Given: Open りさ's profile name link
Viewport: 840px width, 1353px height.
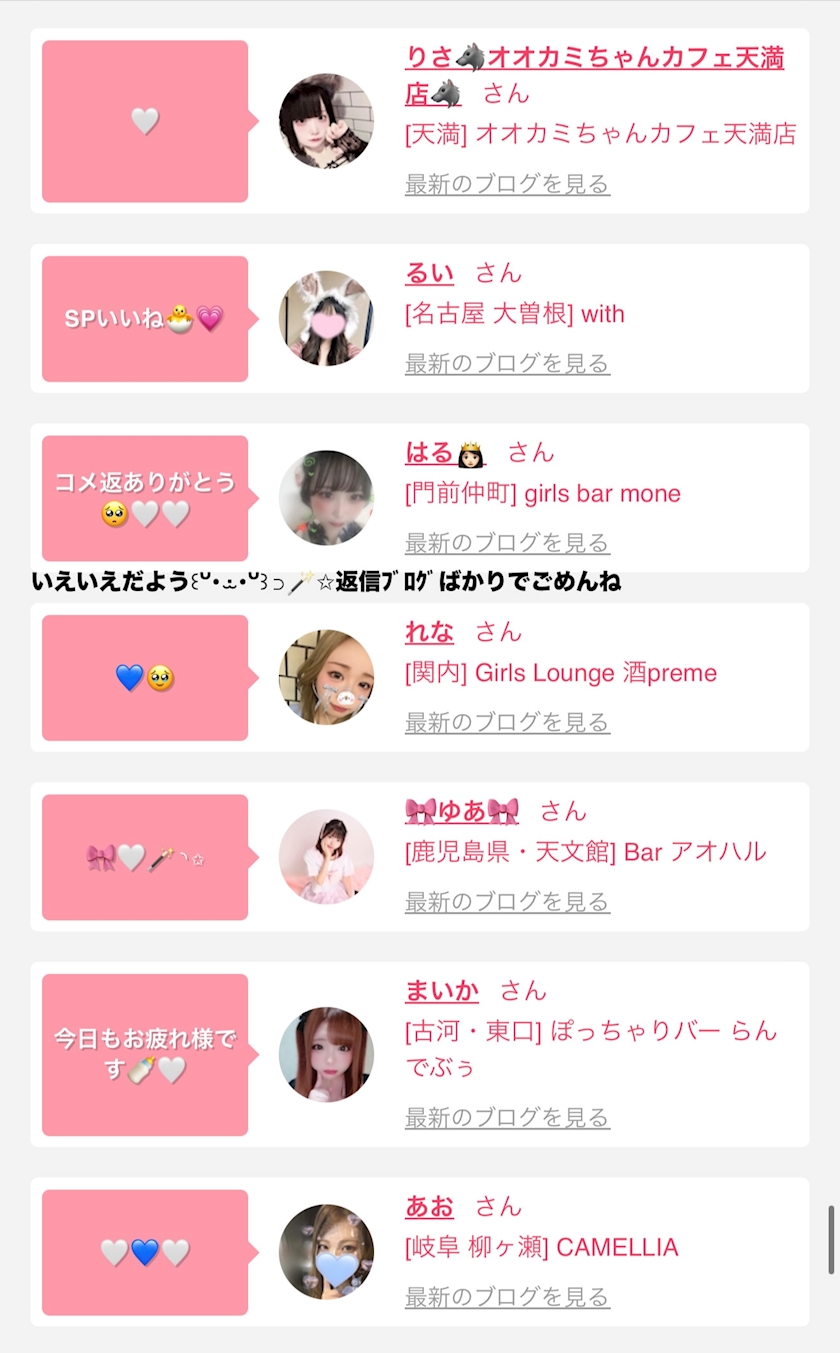Looking at the screenshot, I should pyautogui.click(x=594, y=75).
